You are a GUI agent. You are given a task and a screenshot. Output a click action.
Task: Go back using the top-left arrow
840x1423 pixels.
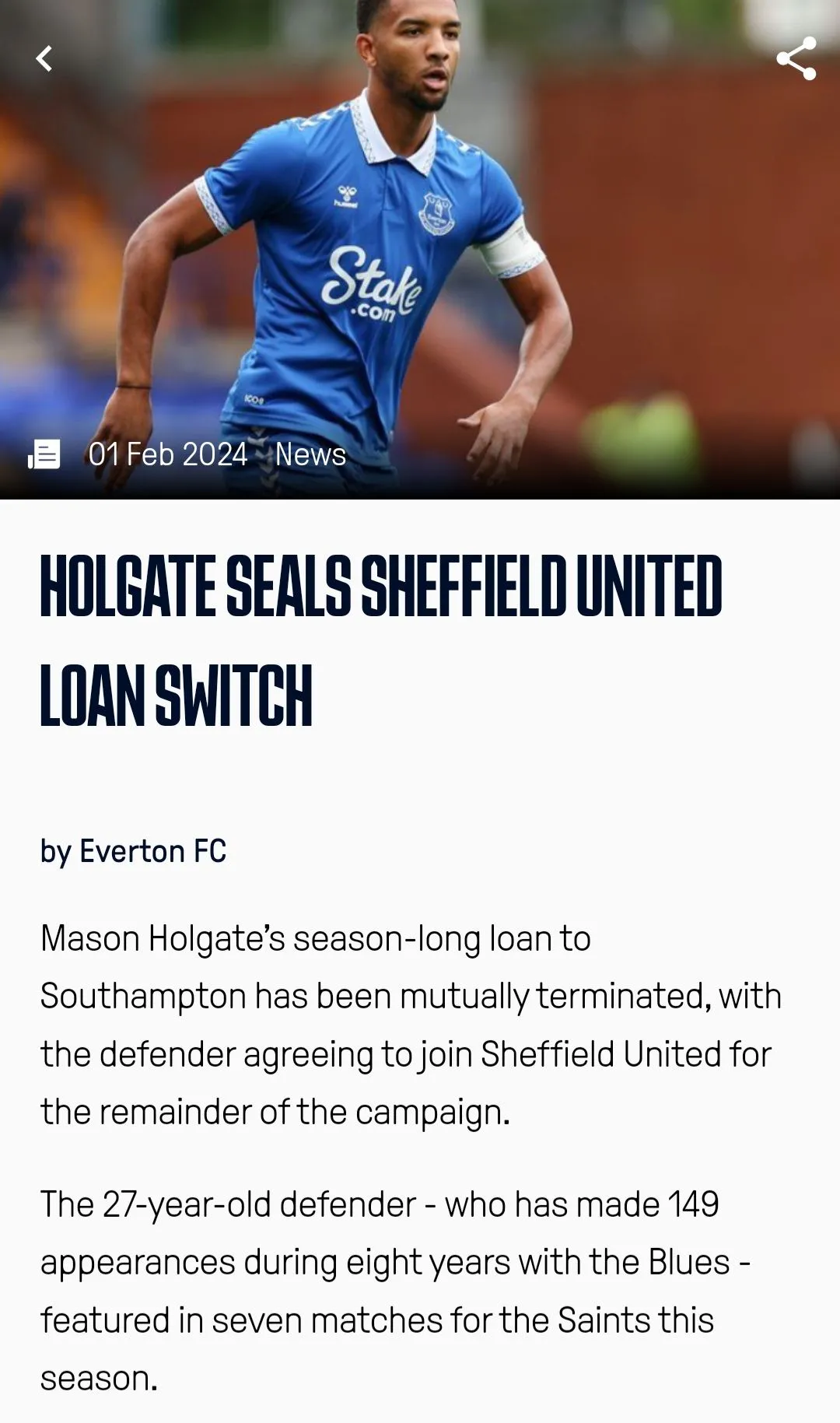44,58
